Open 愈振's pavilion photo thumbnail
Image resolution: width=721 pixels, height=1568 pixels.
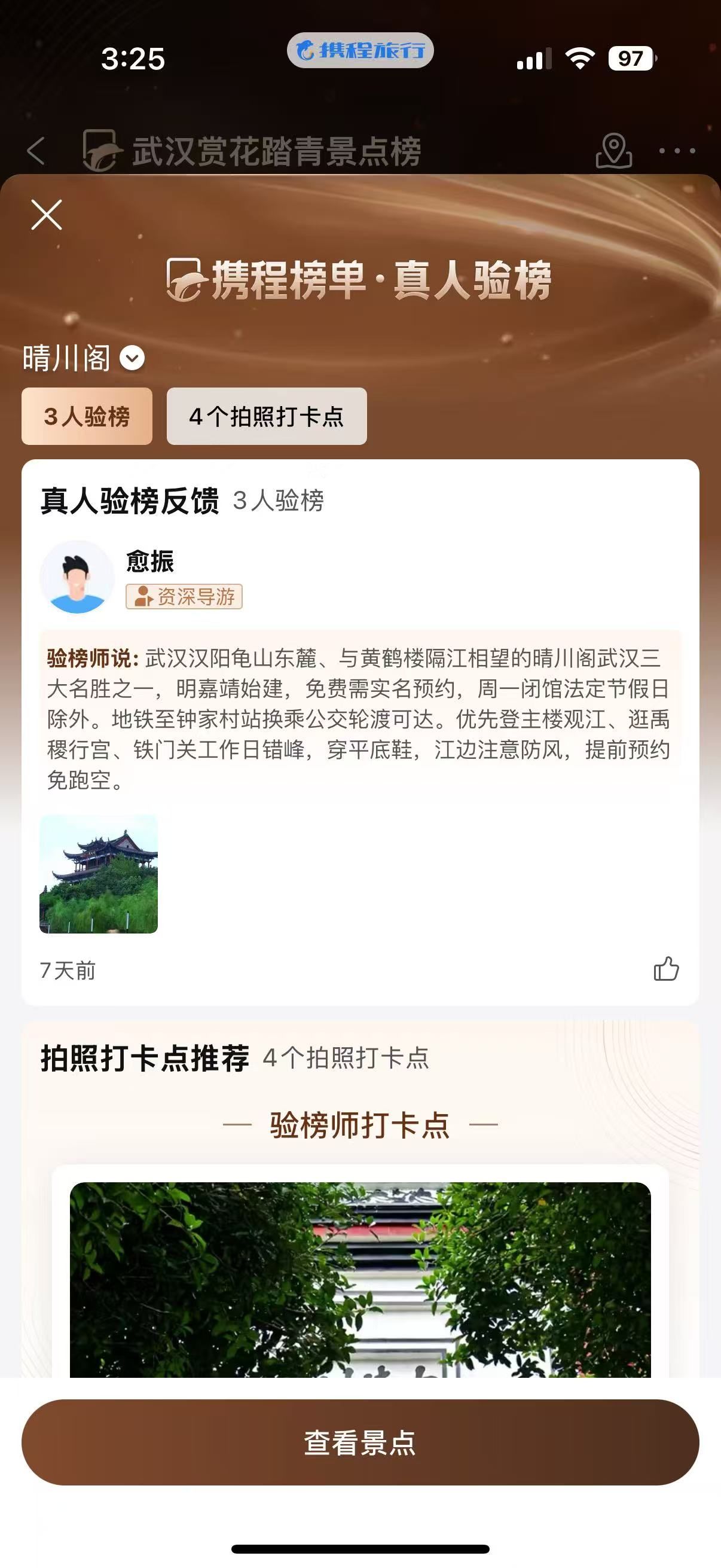pyautogui.click(x=99, y=874)
